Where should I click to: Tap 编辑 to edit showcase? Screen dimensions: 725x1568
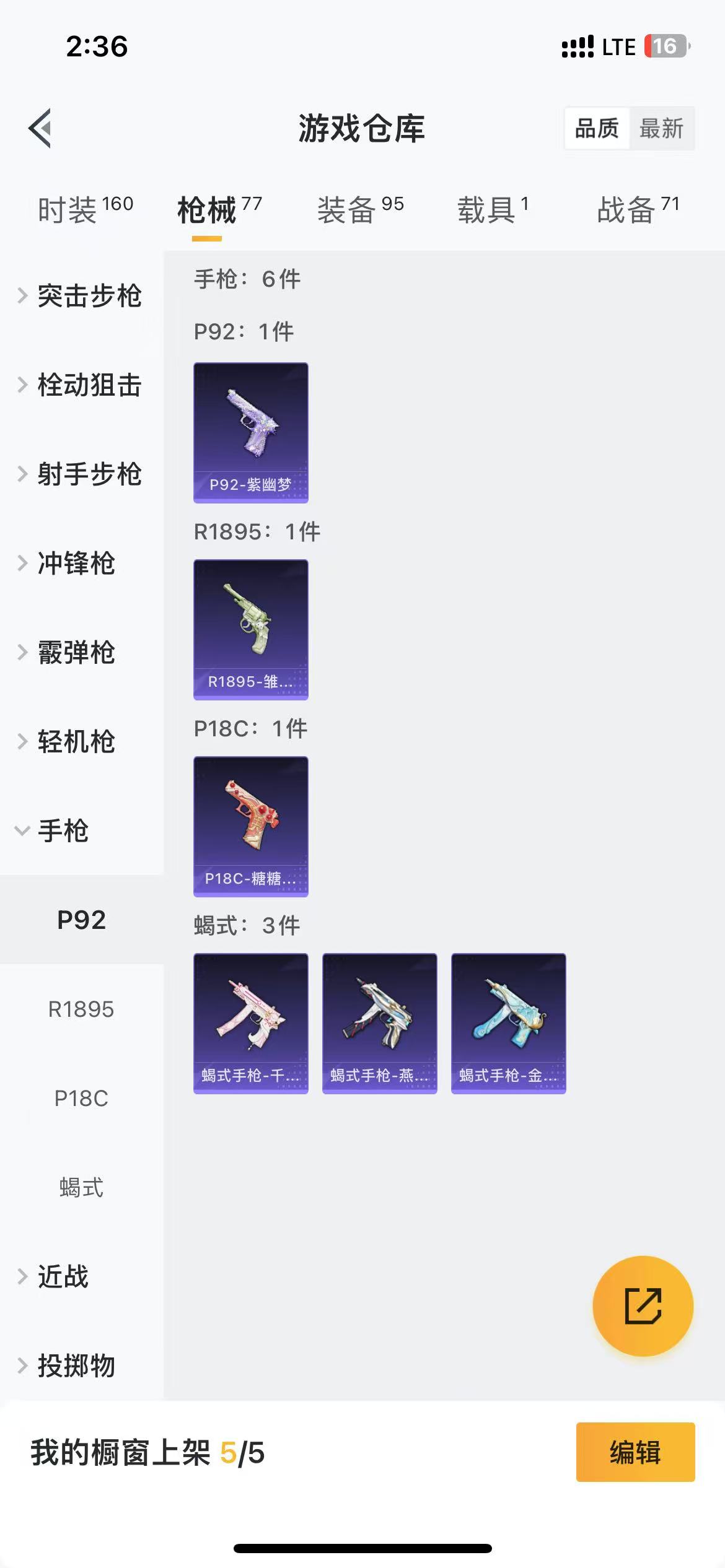[x=636, y=1452]
